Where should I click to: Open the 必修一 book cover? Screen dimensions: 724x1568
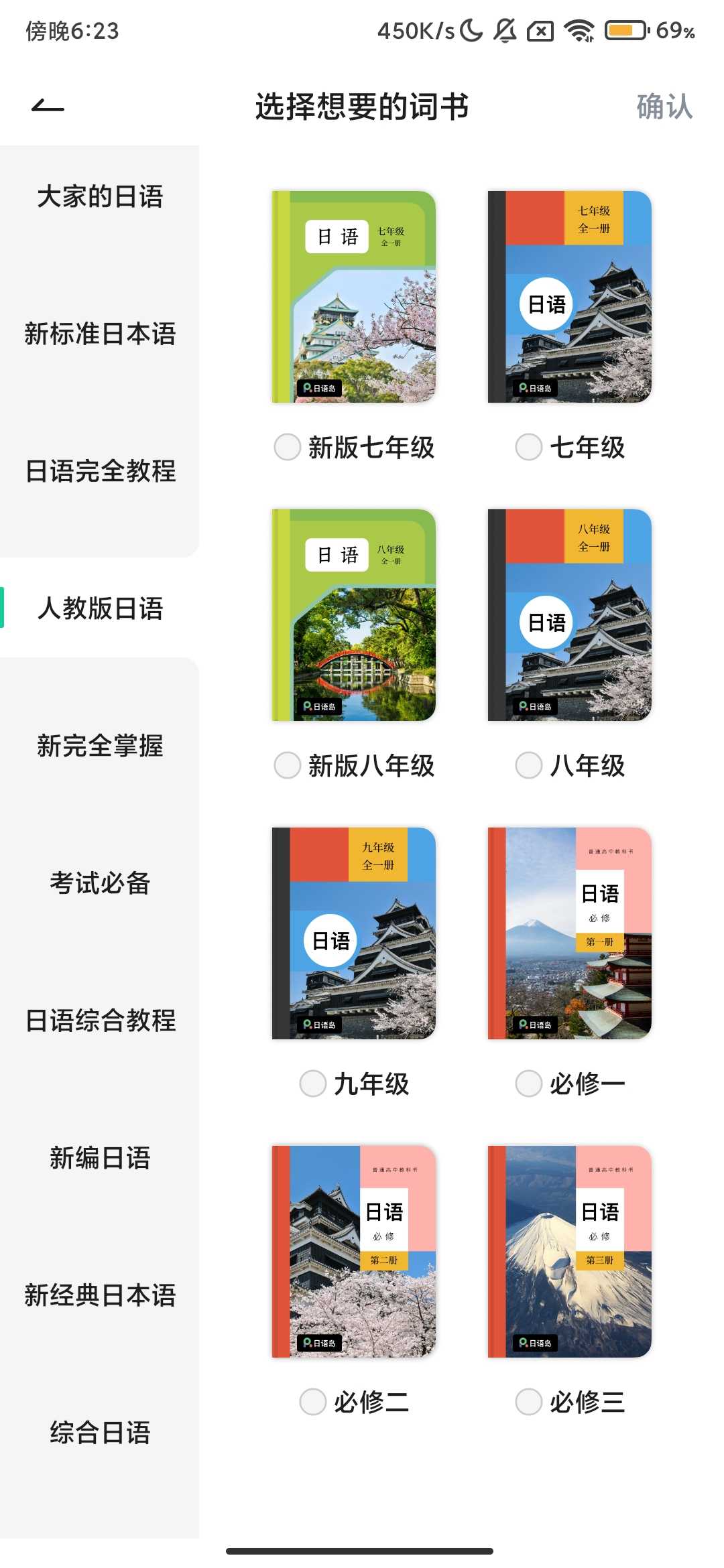(x=570, y=933)
